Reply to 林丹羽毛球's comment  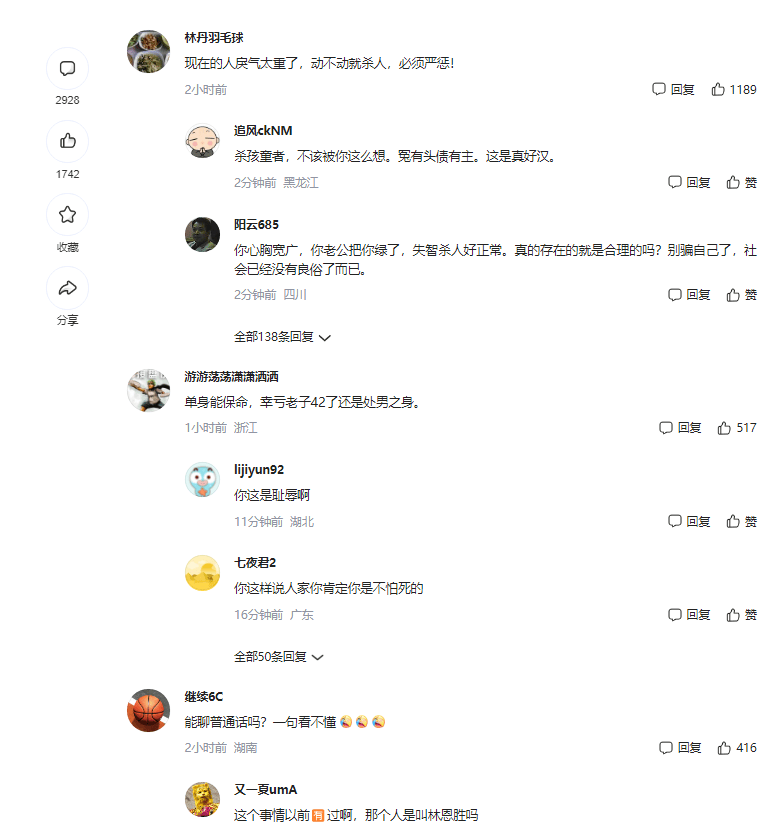pyautogui.click(x=673, y=89)
